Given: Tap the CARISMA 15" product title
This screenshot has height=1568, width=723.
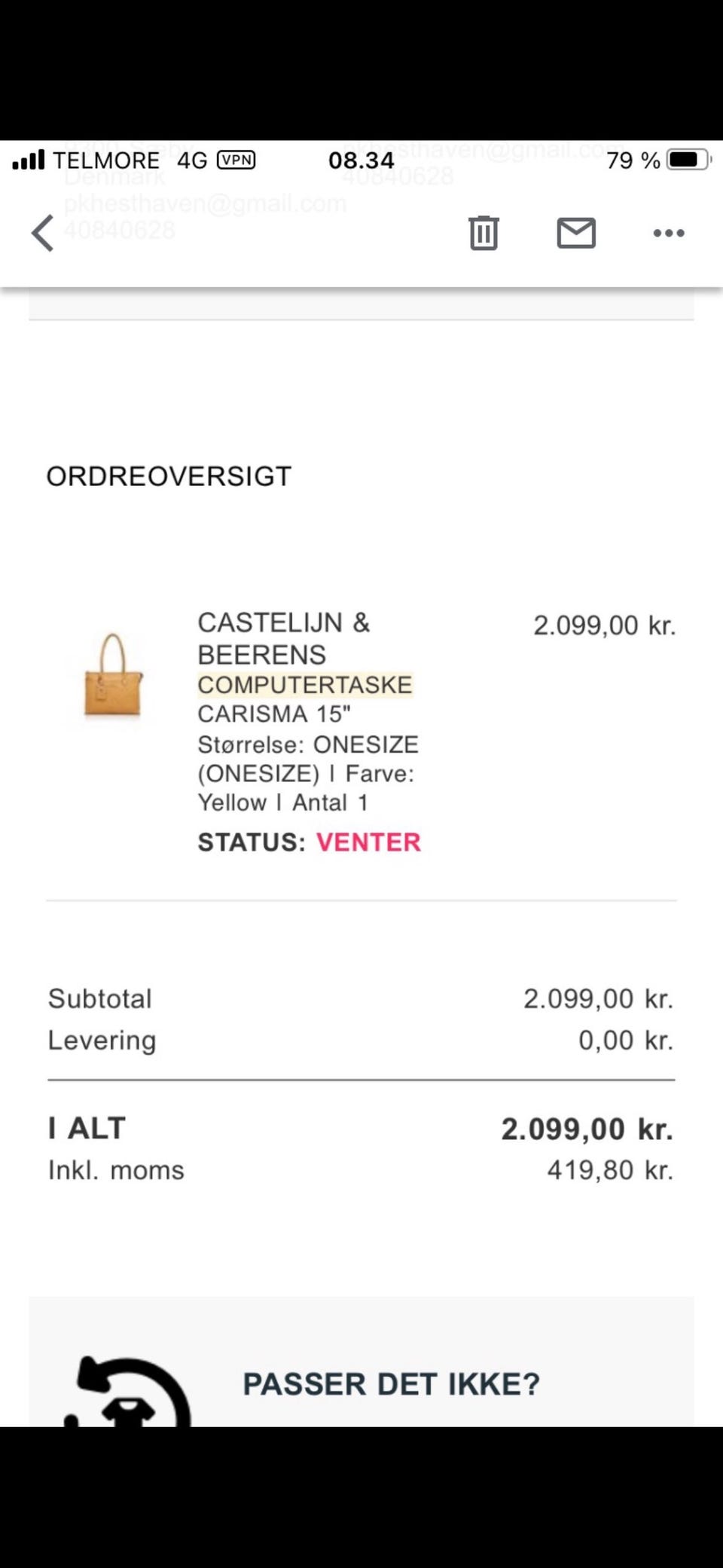Looking at the screenshot, I should pyautogui.click(x=276, y=714).
